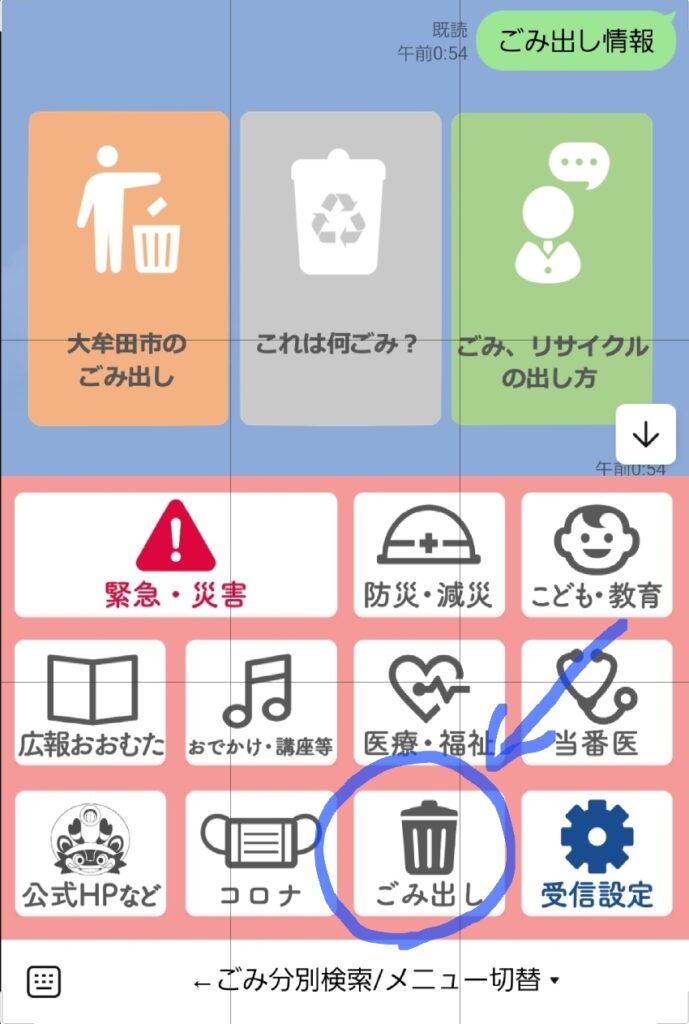Select the コロナ tile
The height and width of the screenshot is (1024, 689).
(261, 851)
